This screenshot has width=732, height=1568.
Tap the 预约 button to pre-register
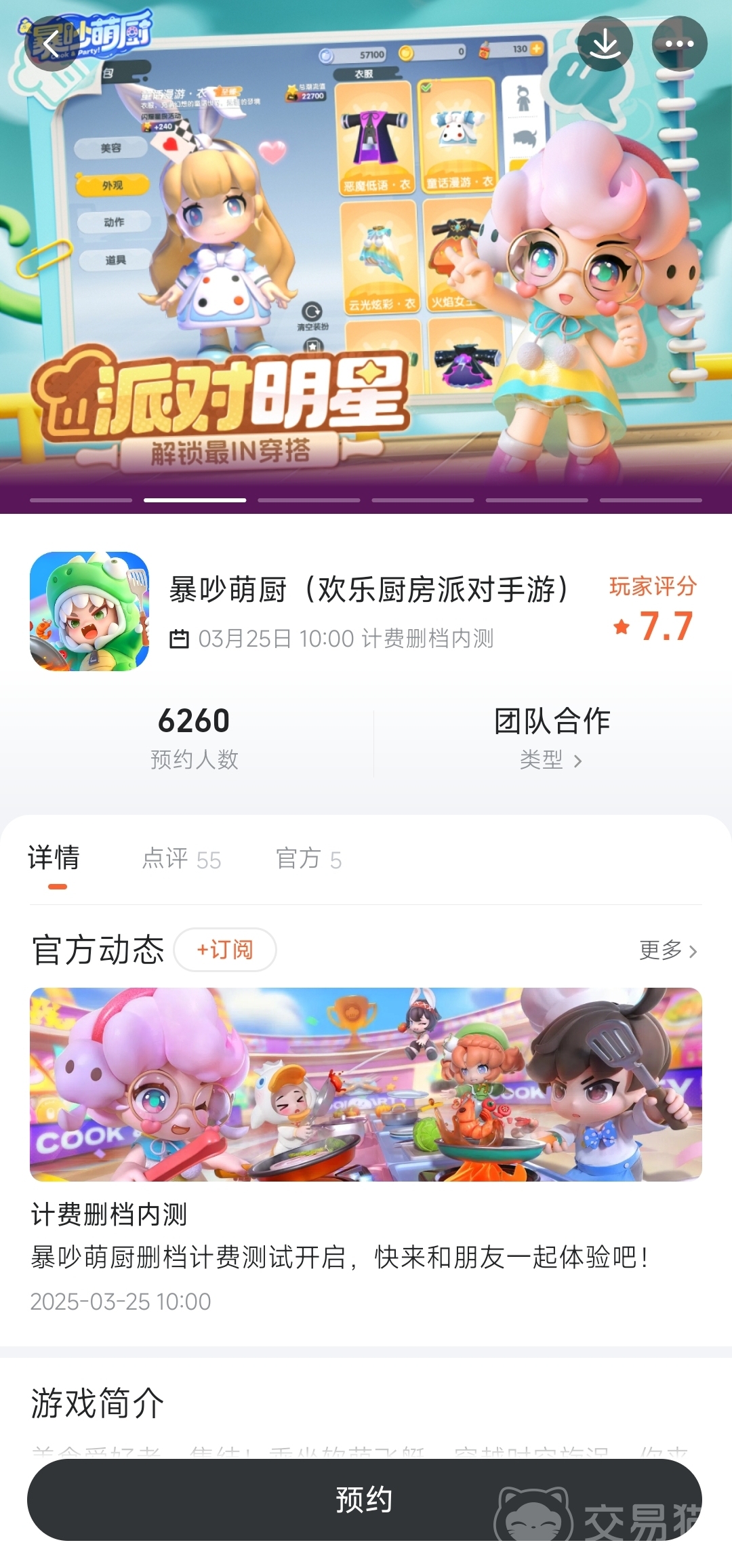(x=365, y=1500)
